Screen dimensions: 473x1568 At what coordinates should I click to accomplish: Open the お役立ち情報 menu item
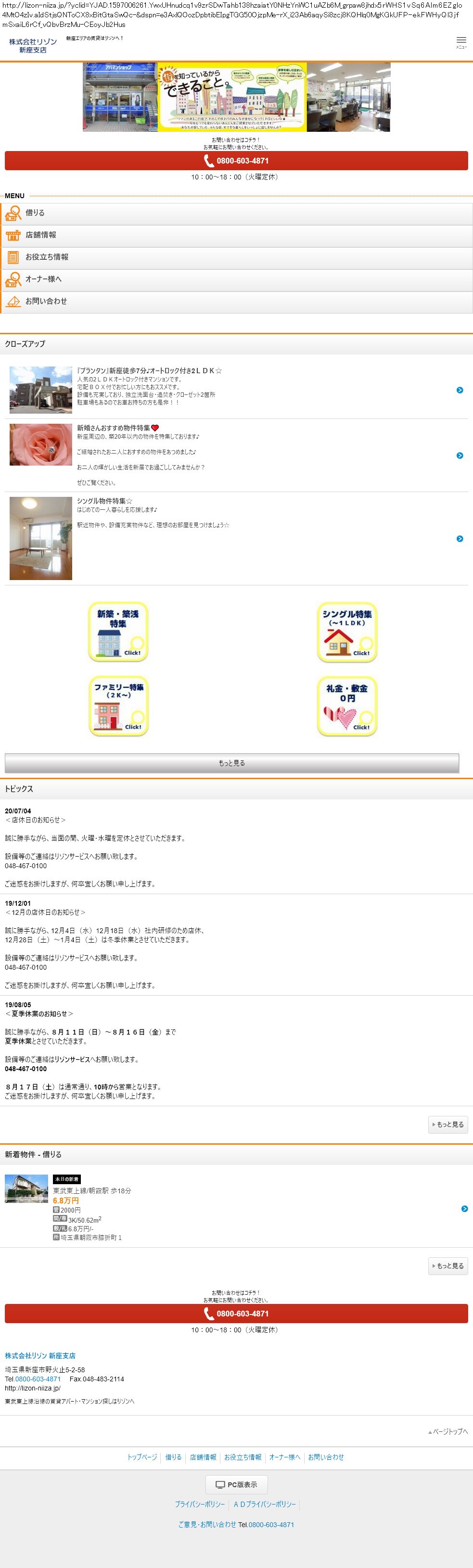click(x=236, y=257)
